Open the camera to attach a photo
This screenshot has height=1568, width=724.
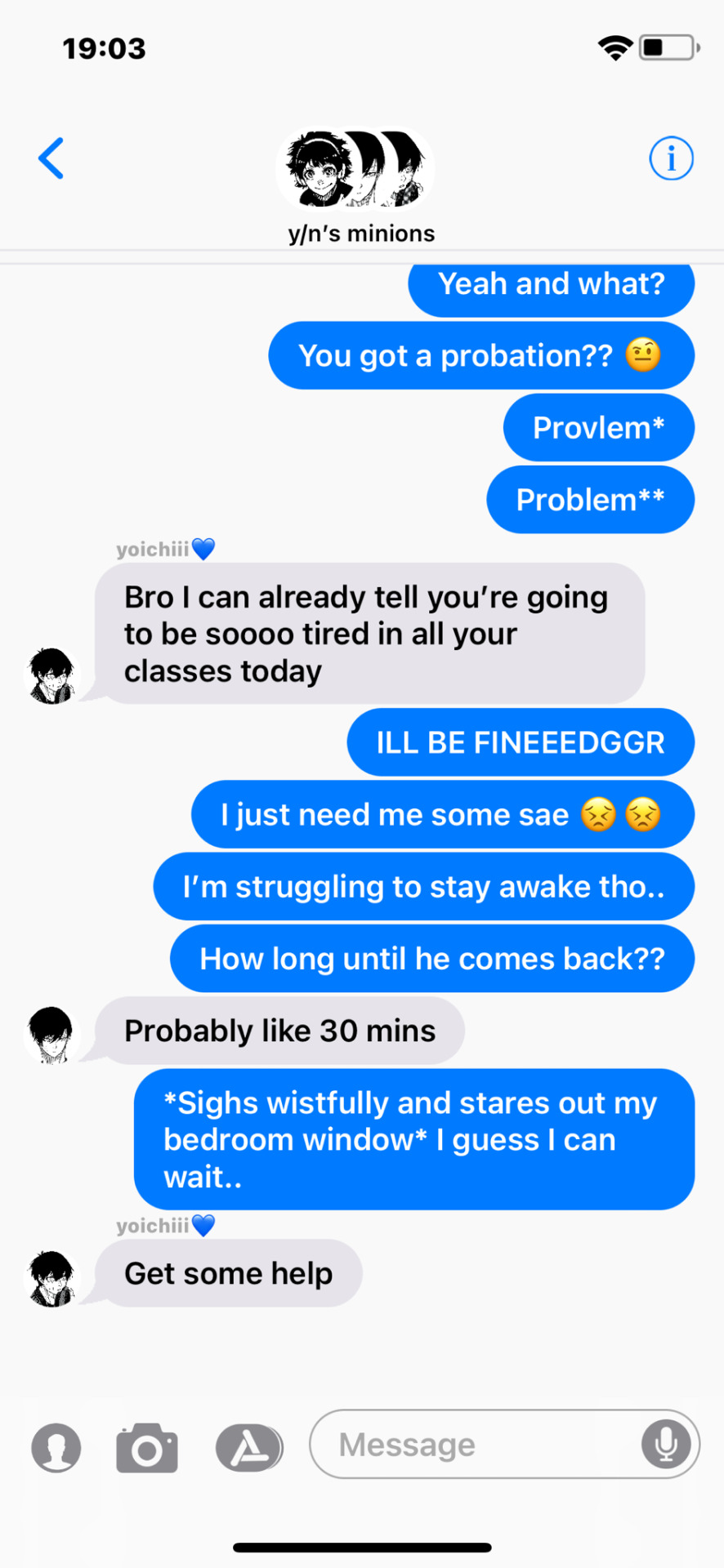pos(147,1447)
